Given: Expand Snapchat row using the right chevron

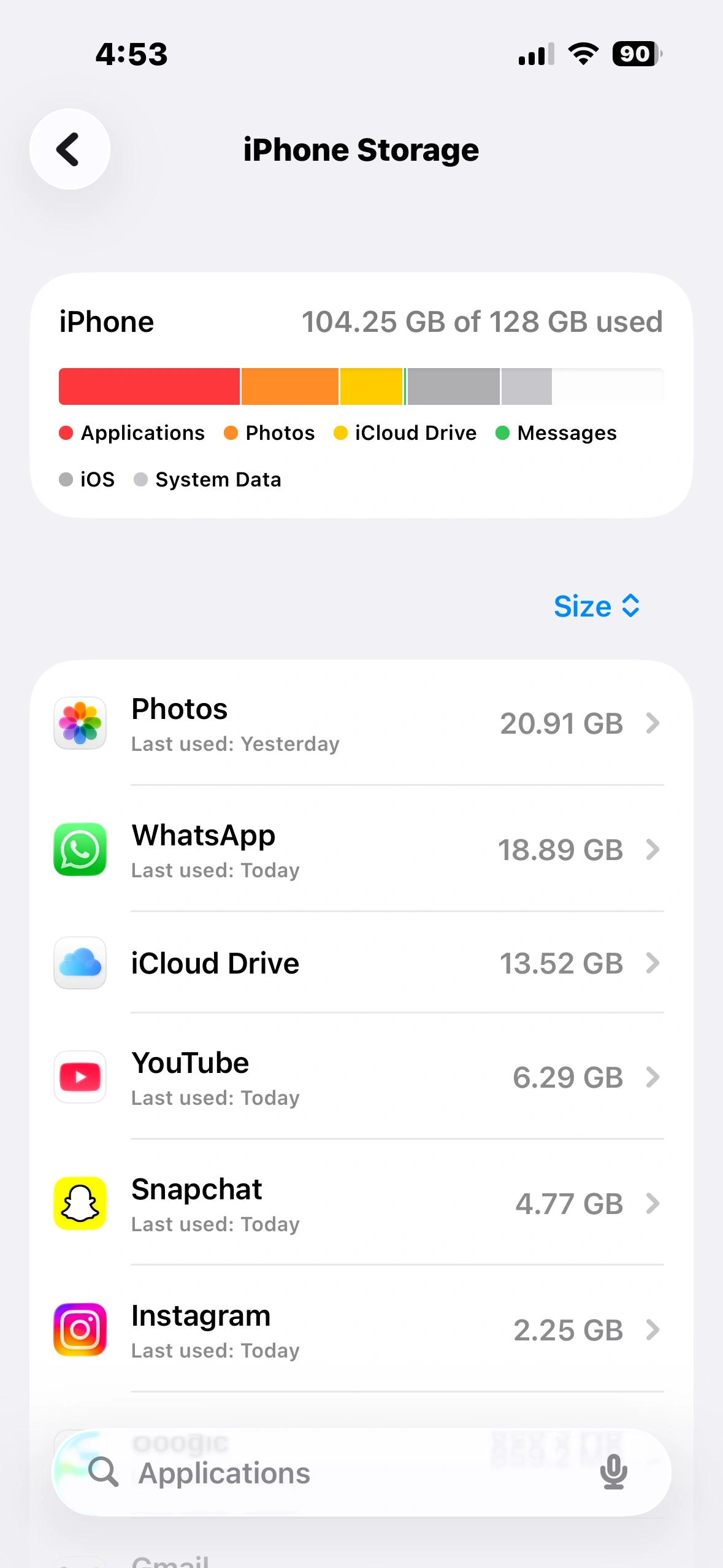Looking at the screenshot, I should (654, 1204).
